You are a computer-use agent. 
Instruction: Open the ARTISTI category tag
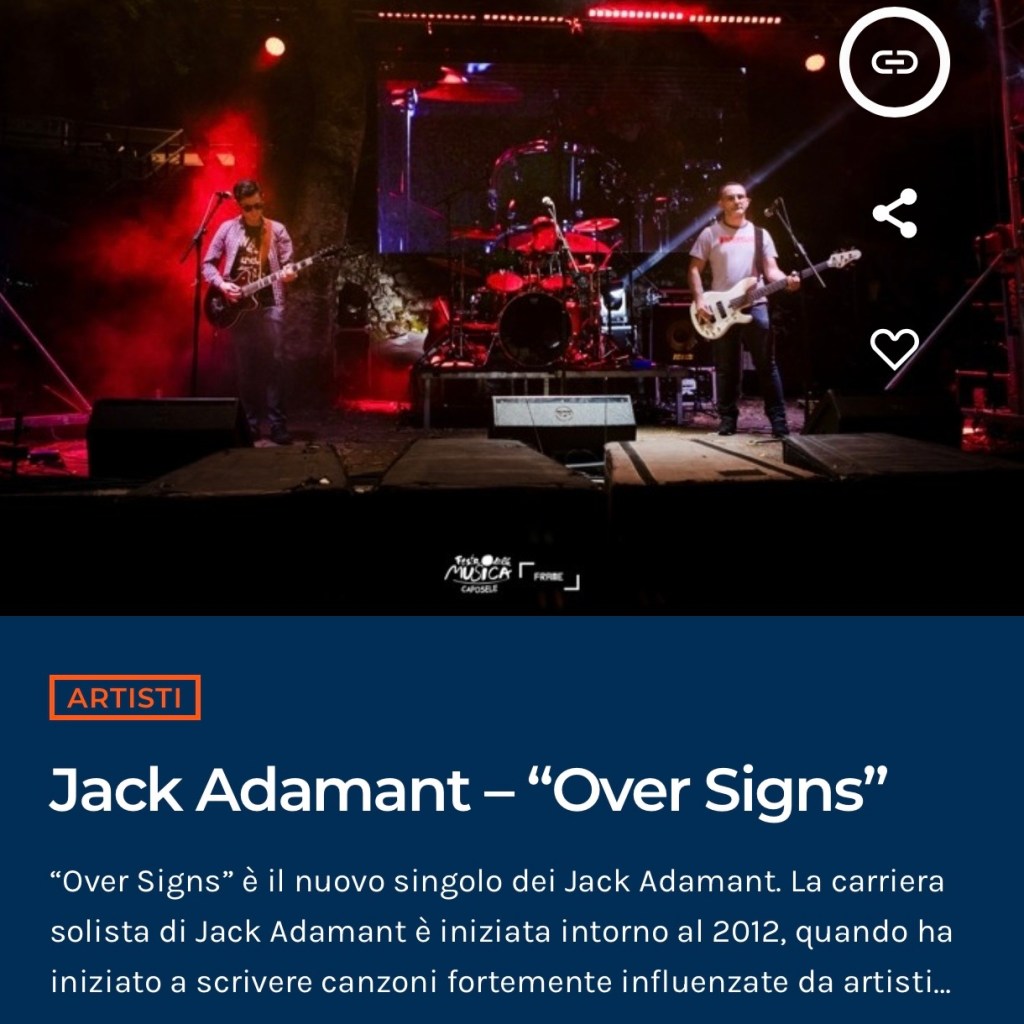(125, 698)
